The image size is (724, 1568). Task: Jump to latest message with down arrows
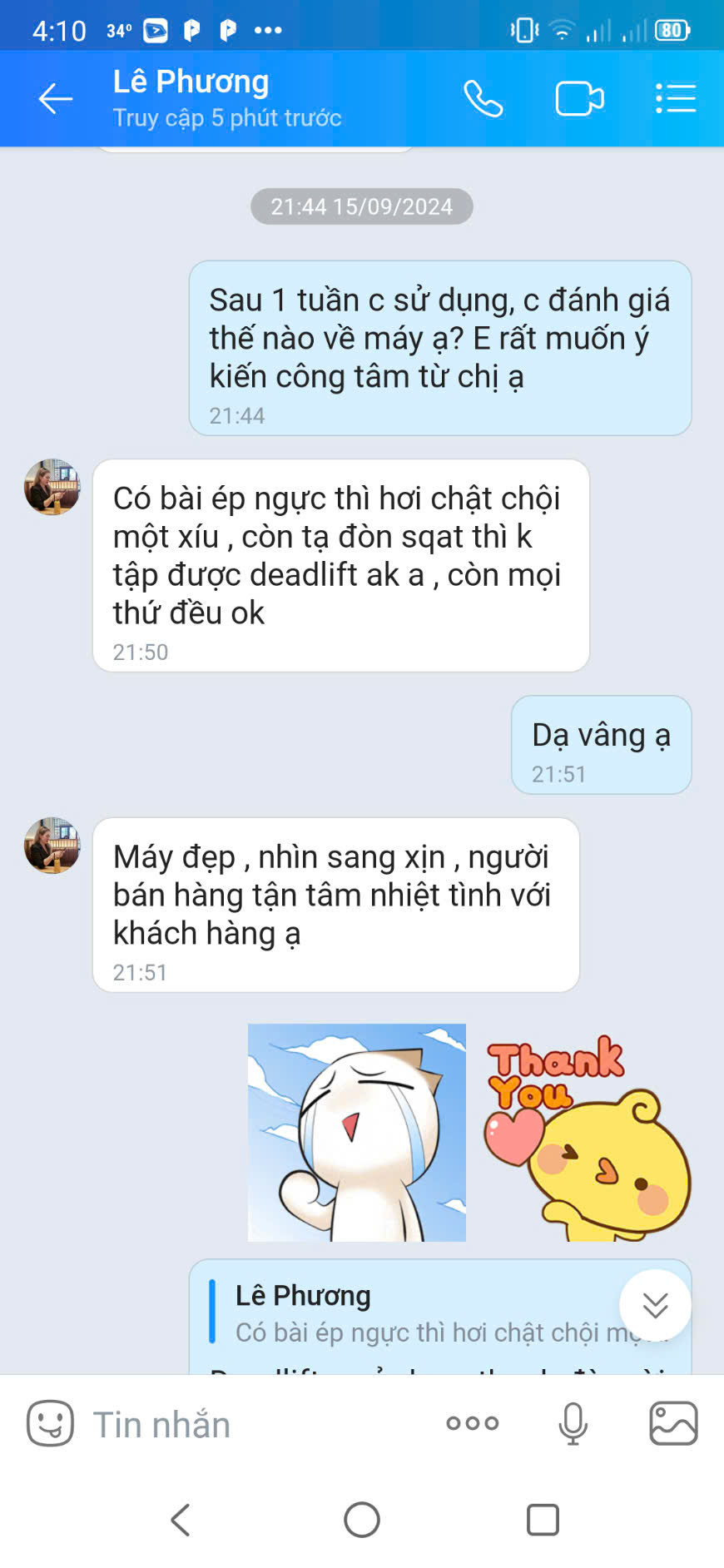(x=655, y=1305)
